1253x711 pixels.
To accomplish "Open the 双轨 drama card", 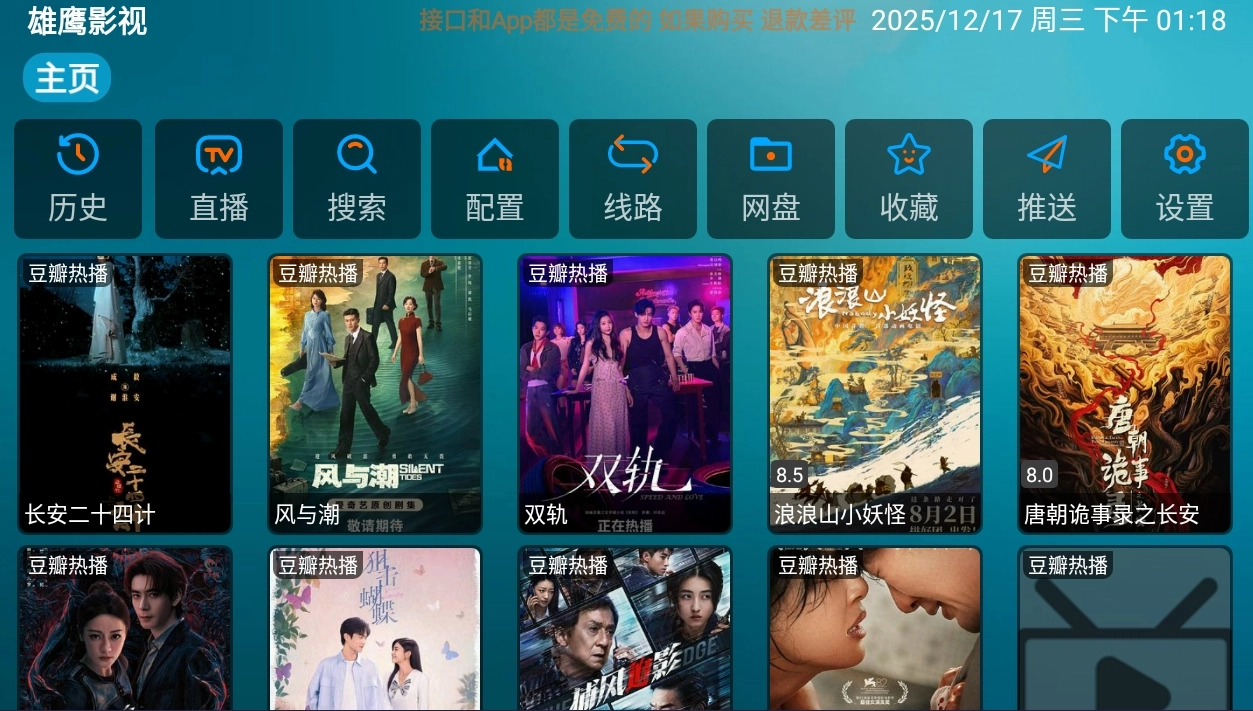I will [625, 393].
